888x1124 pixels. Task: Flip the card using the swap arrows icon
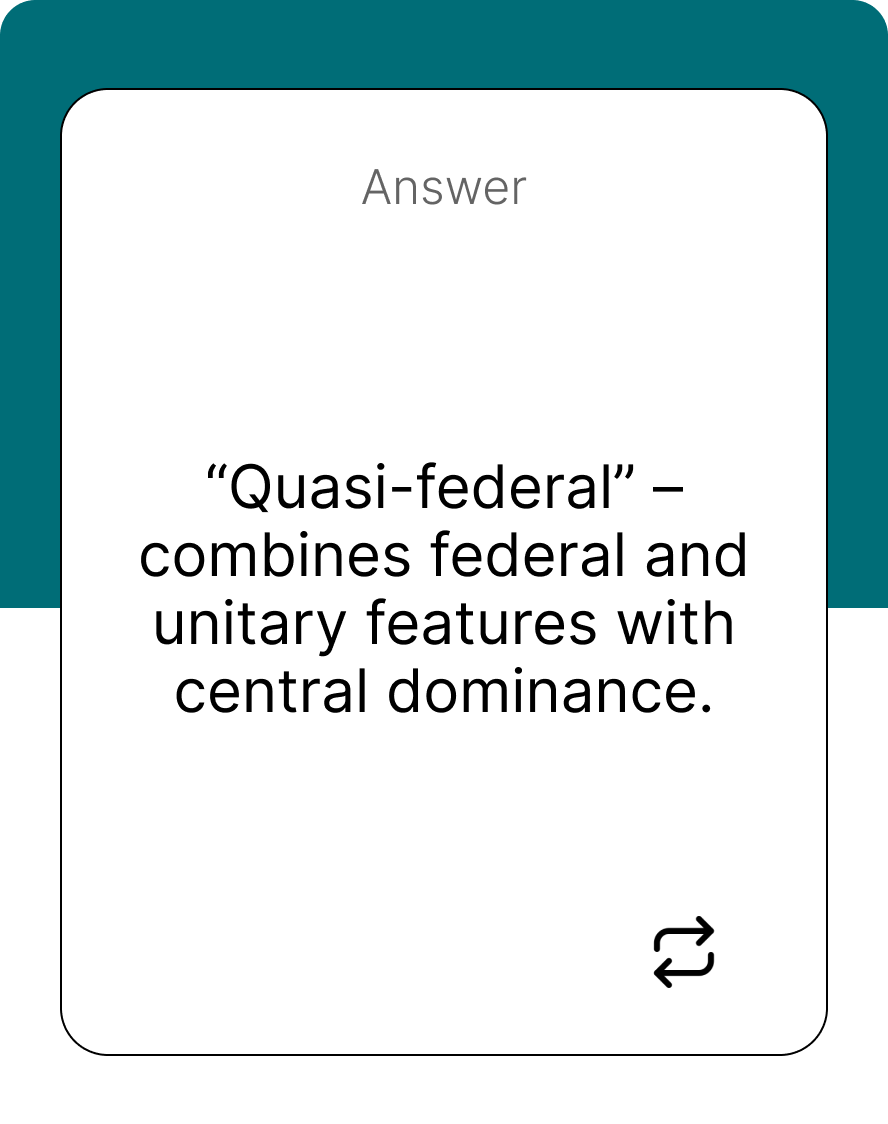[x=684, y=951]
